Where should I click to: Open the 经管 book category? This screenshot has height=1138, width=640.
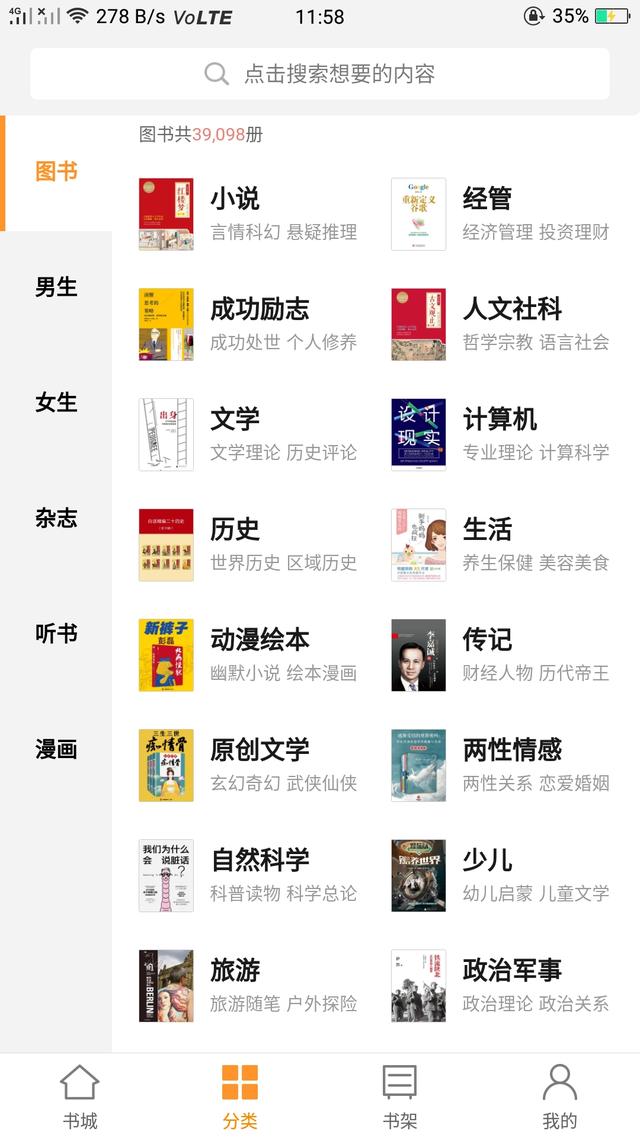[500, 214]
